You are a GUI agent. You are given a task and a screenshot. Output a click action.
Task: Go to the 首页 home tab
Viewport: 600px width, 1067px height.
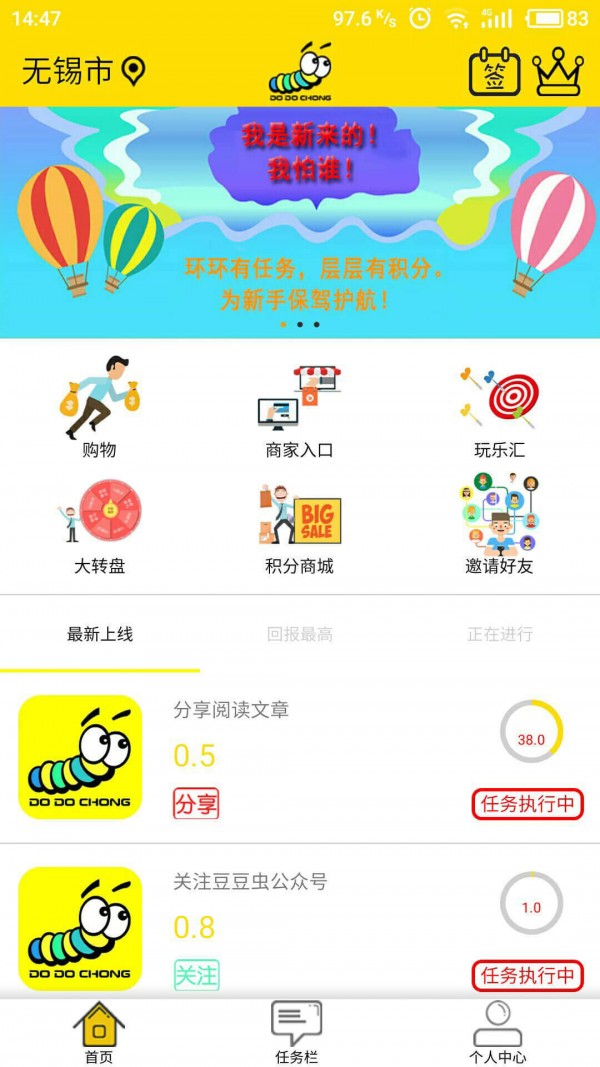99,1033
